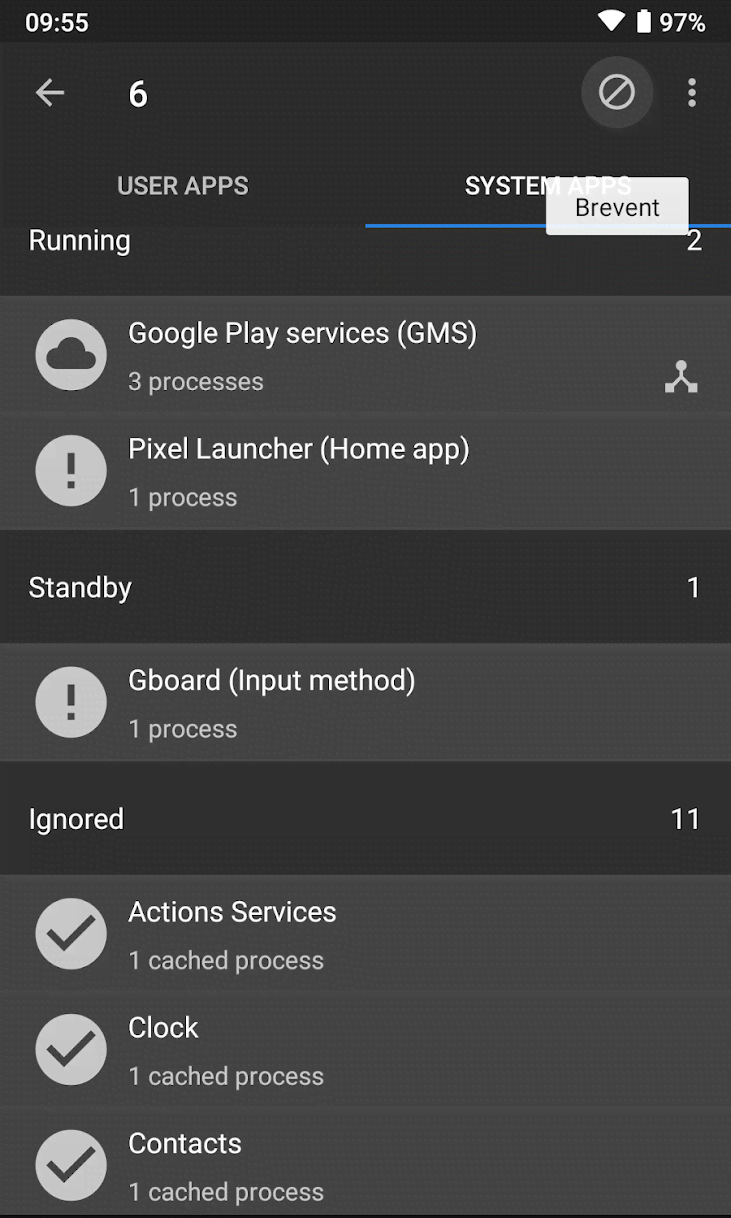Switch to the User Apps tab

[183, 186]
